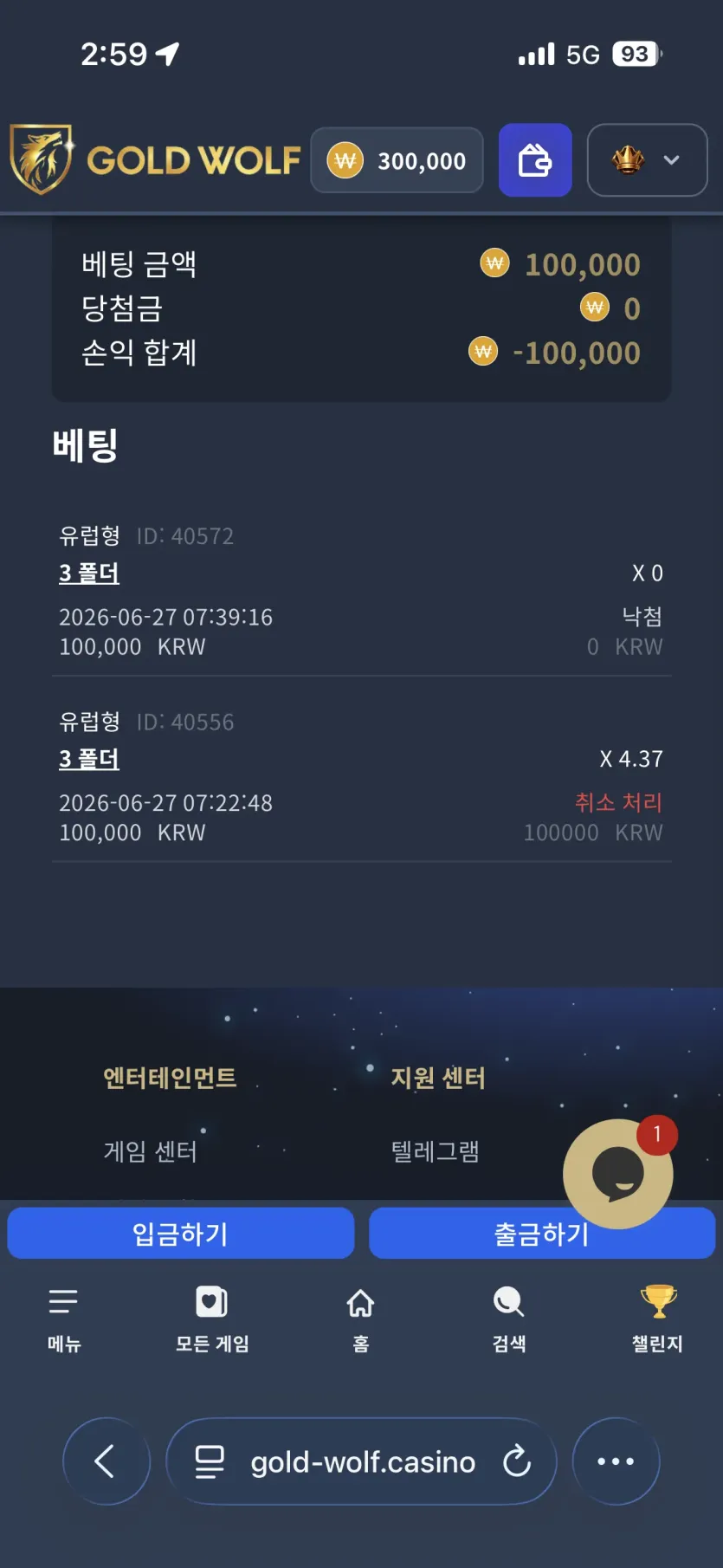This screenshot has height=1568, width=723.
Task: Open the page settings icon in address bar
Action: [210, 1461]
